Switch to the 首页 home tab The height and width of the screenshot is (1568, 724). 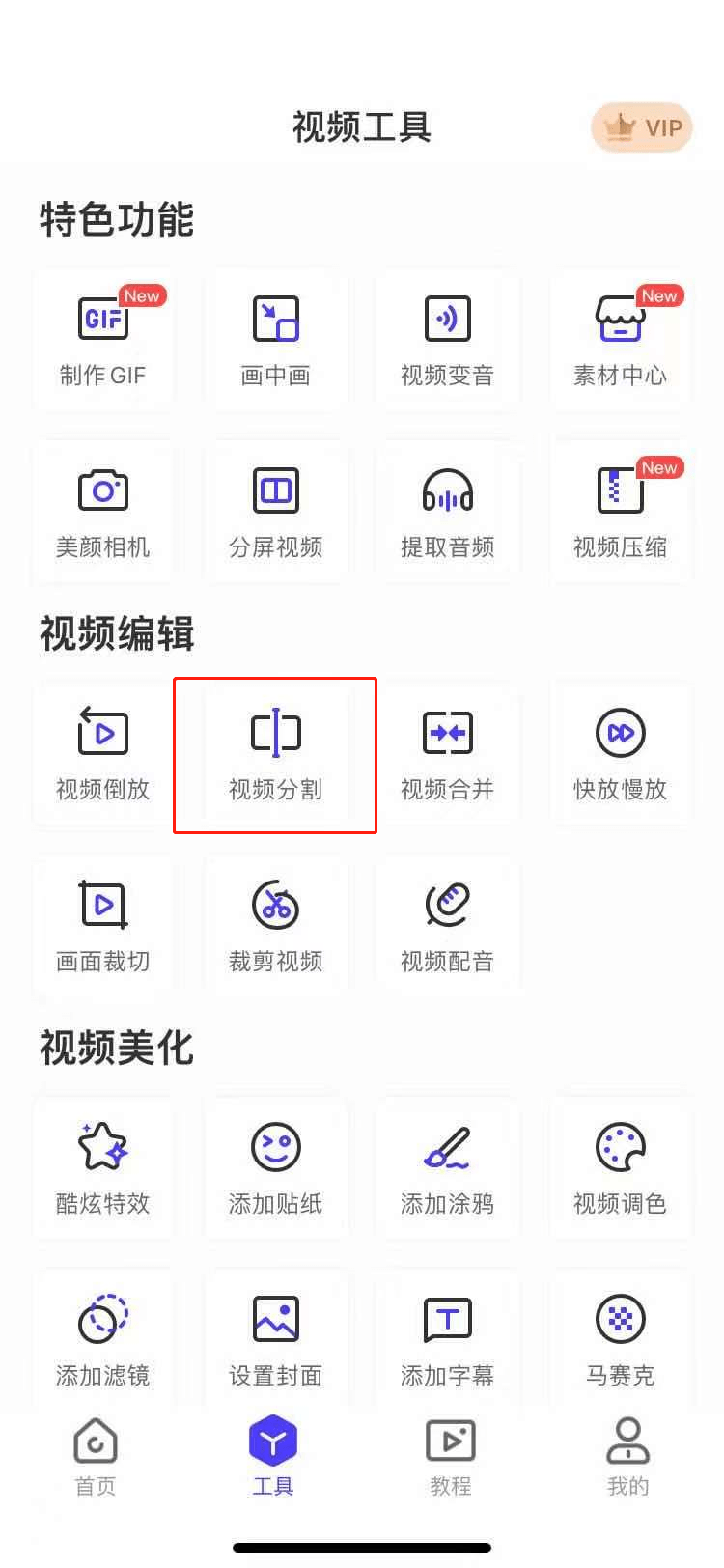pyautogui.click(x=96, y=1456)
